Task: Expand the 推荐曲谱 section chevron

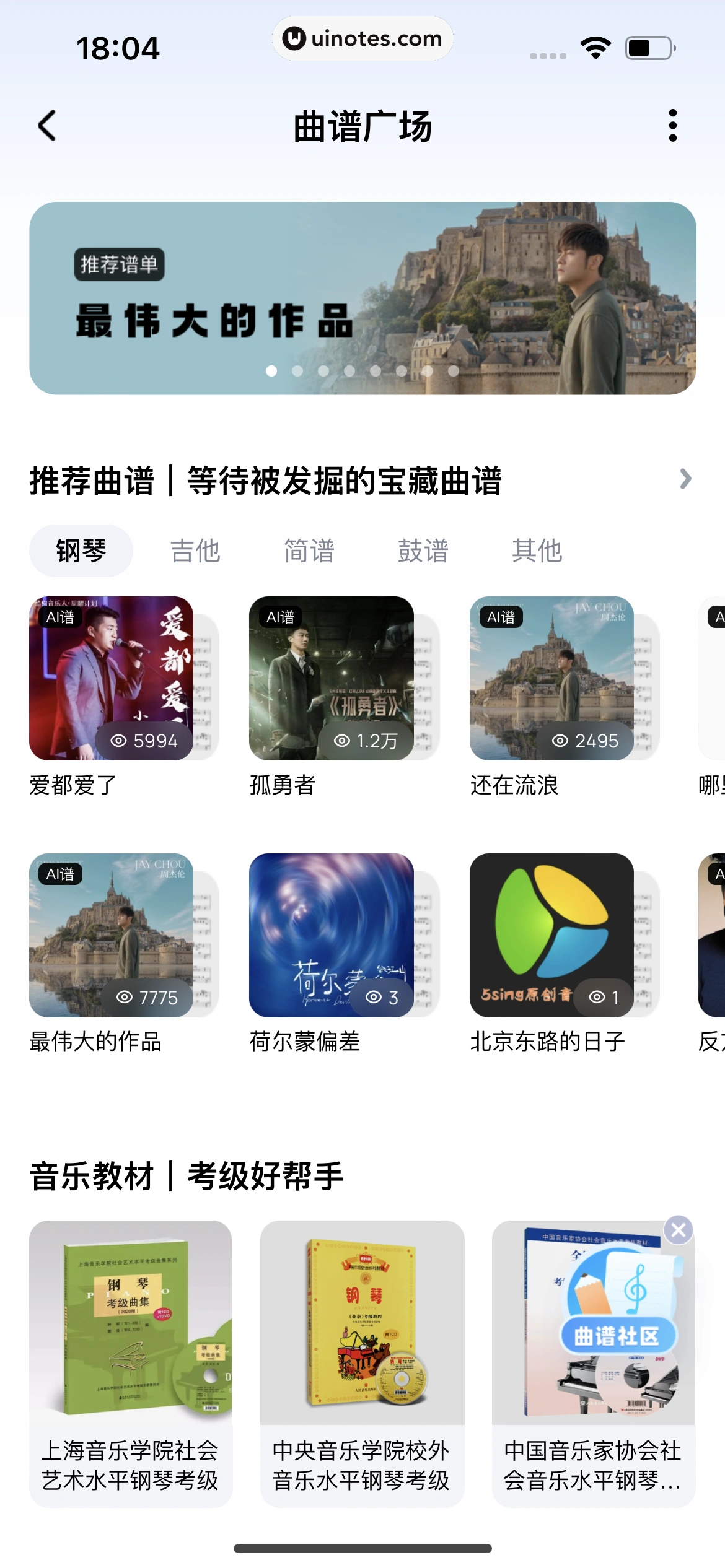Action: point(685,479)
